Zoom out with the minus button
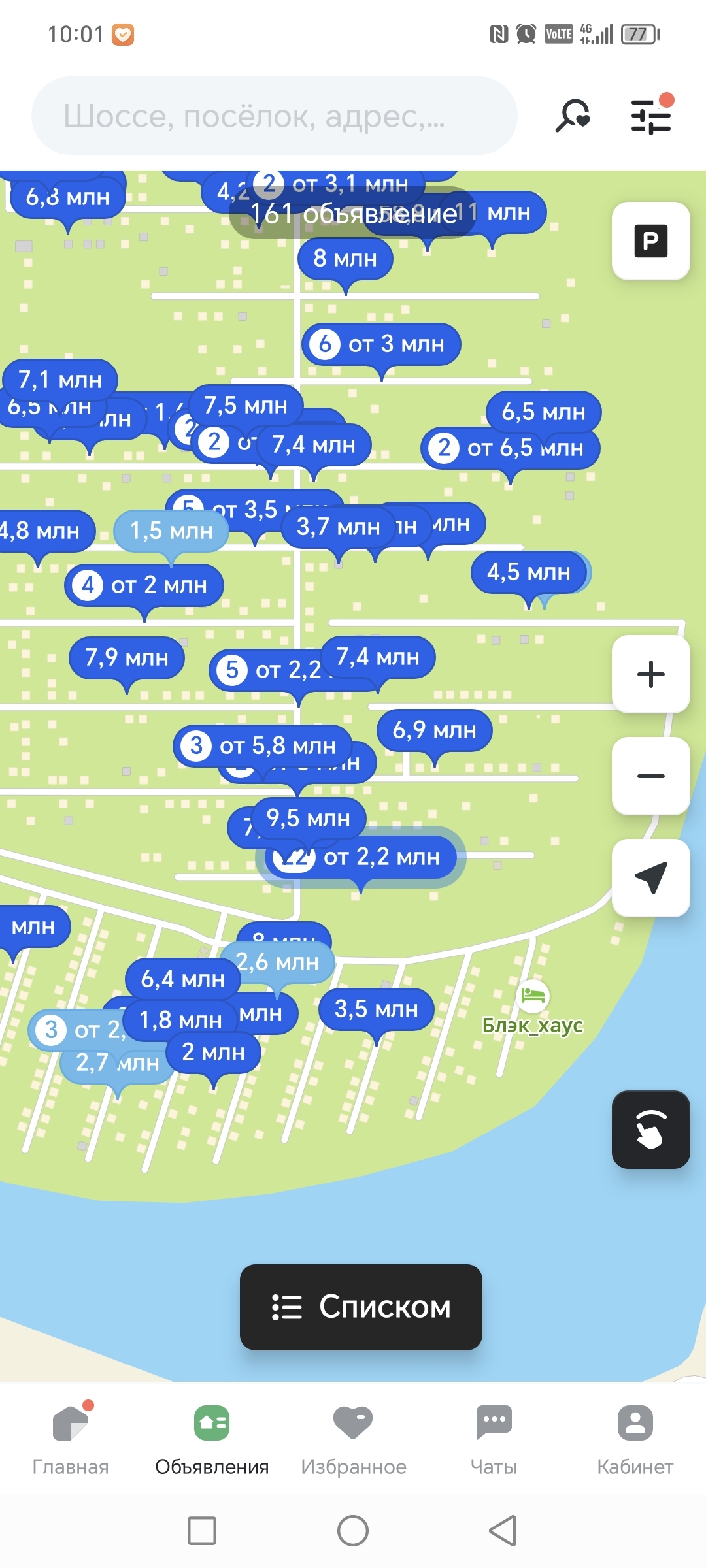 pyautogui.click(x=650, y=776)
